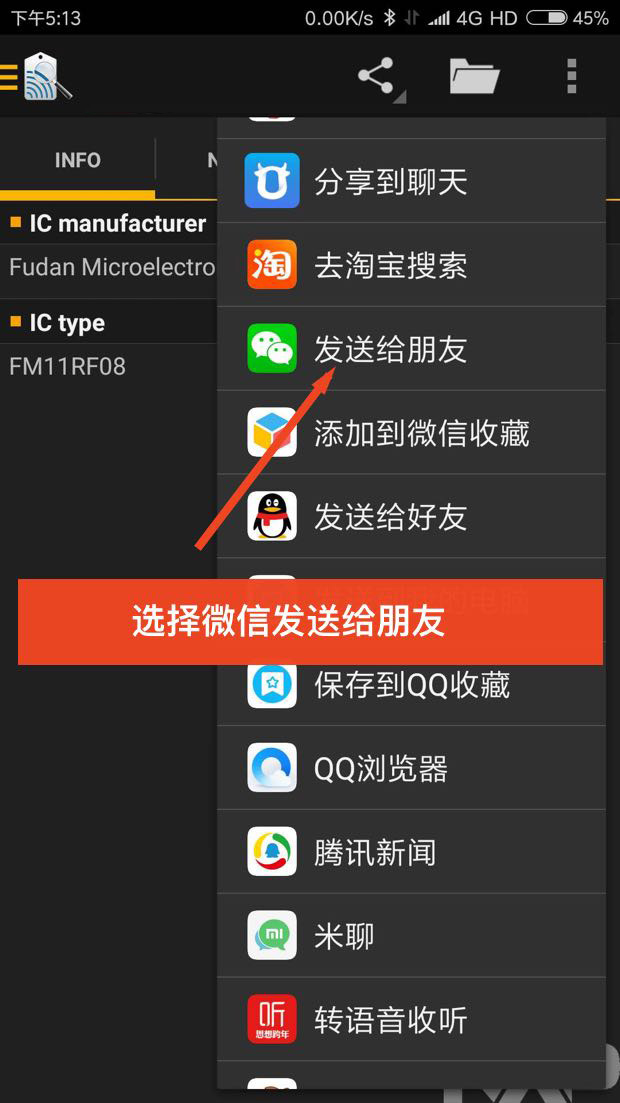The image size is (620, 1103).
Task: Choose 保存到QQ收藏
Action: point(412,684)
